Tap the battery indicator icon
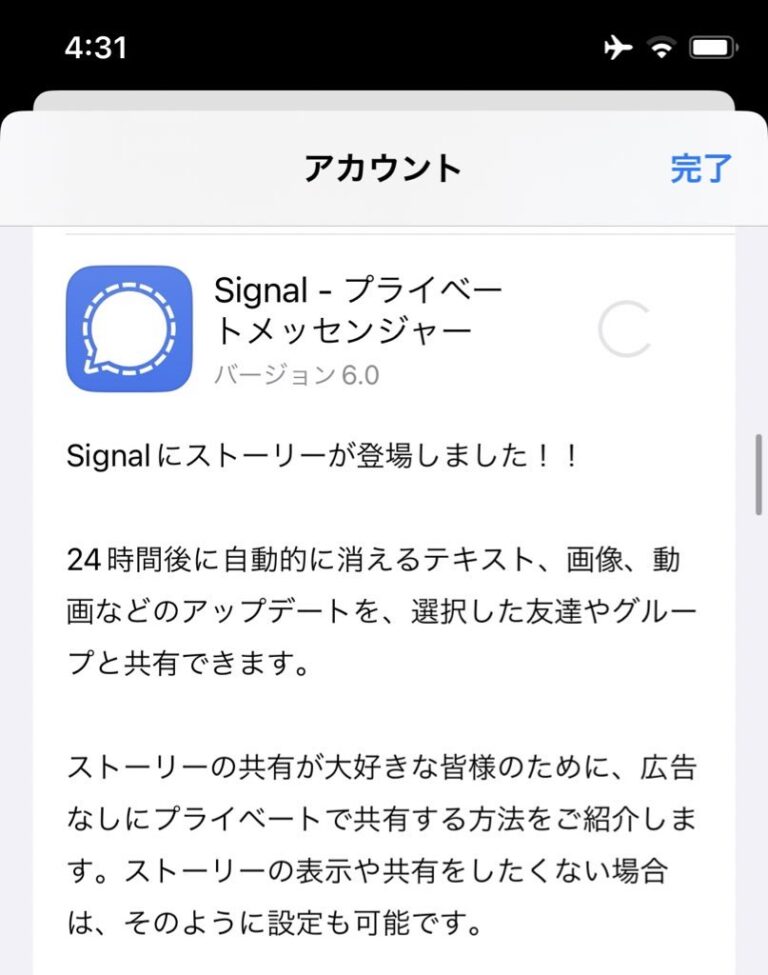Viewport: 768px width, 975px height. click(x=710, y=45)
